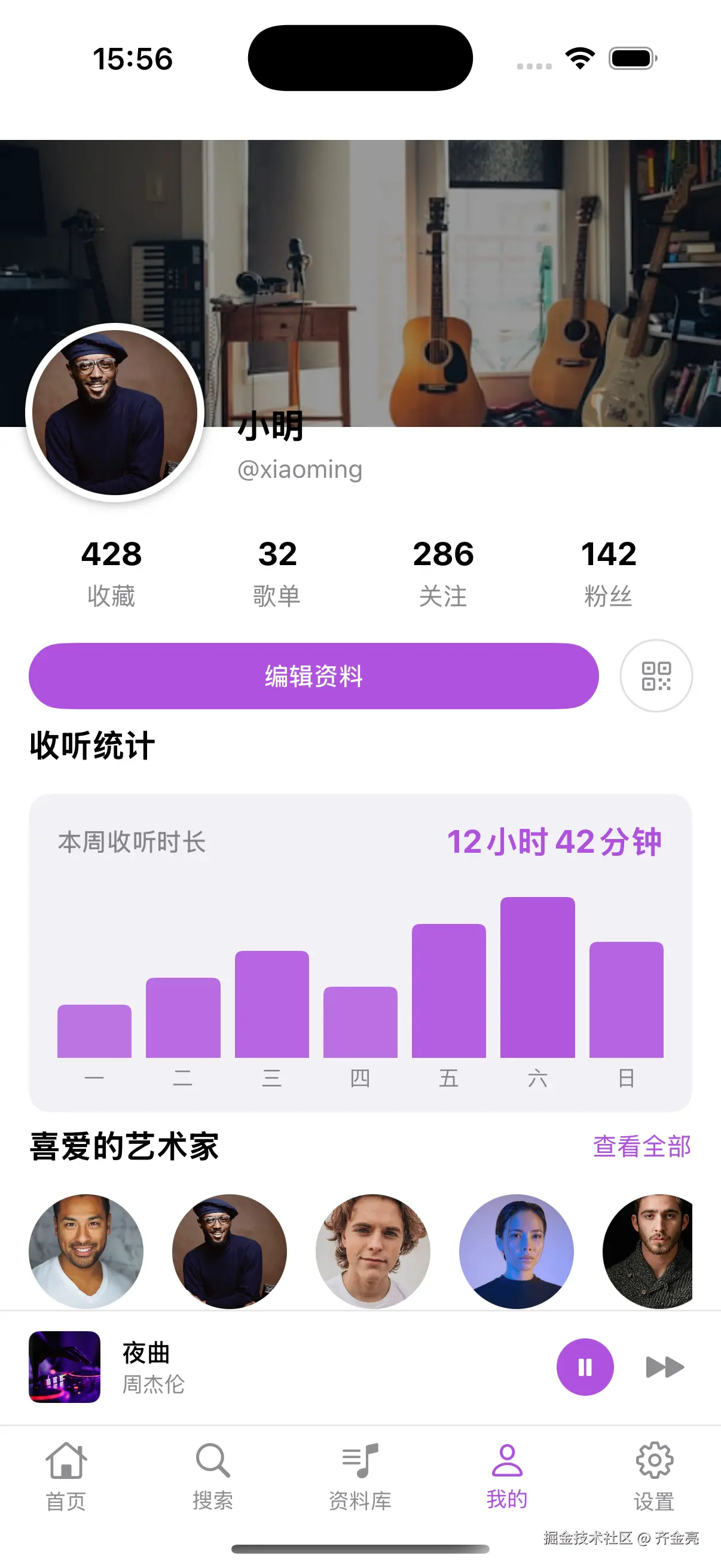Click the 粉丝 follower count 142

609,569
